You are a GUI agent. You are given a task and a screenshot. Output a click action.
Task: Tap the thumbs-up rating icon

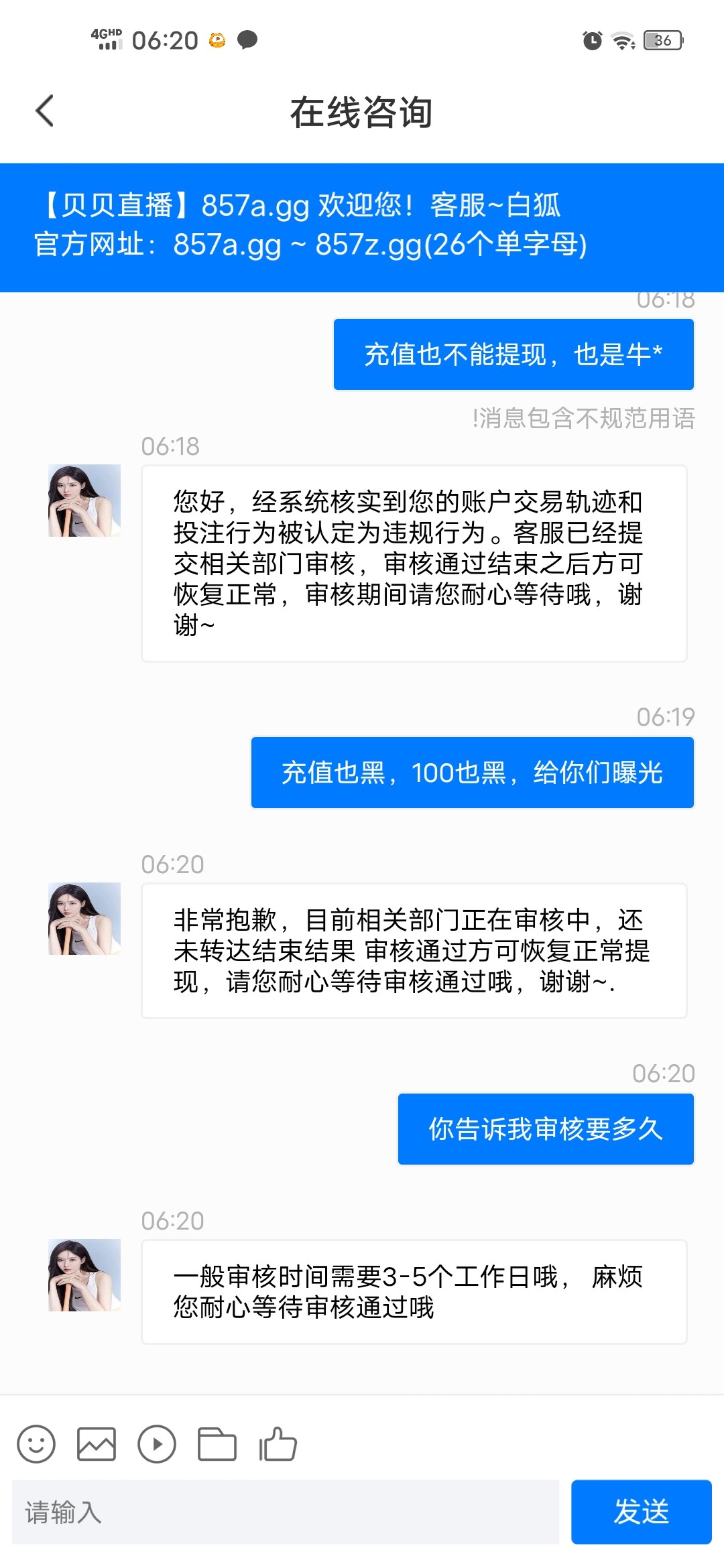[278, 1444]
